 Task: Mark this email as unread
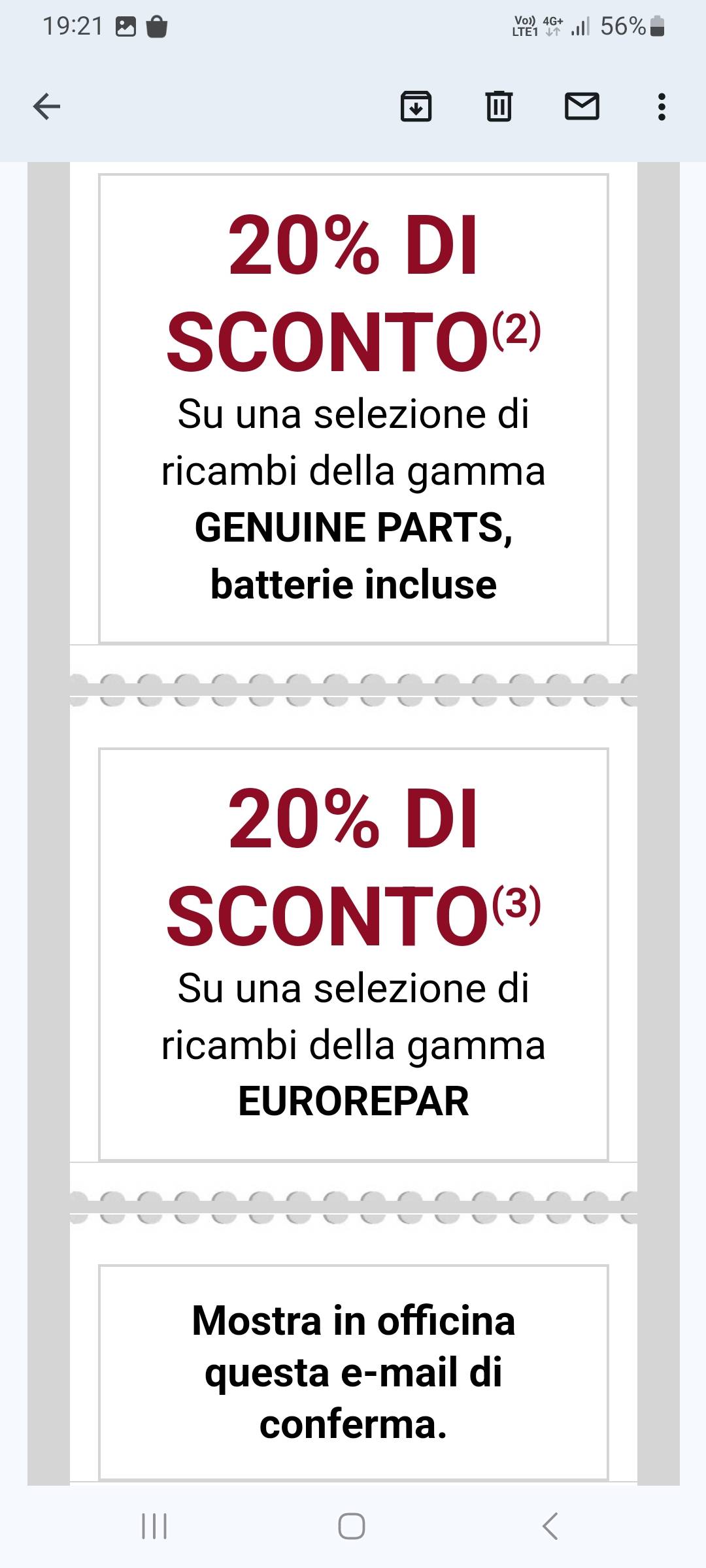[x=582, y=106]
